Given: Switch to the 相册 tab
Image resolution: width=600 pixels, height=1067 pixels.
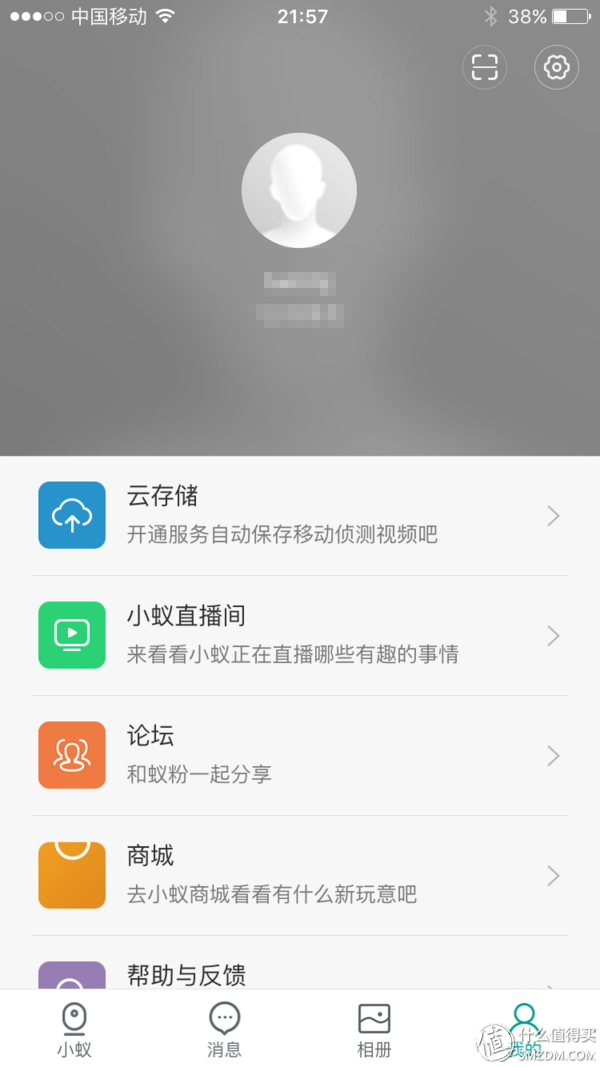Looking at the screenshot, I should 374,1029.
